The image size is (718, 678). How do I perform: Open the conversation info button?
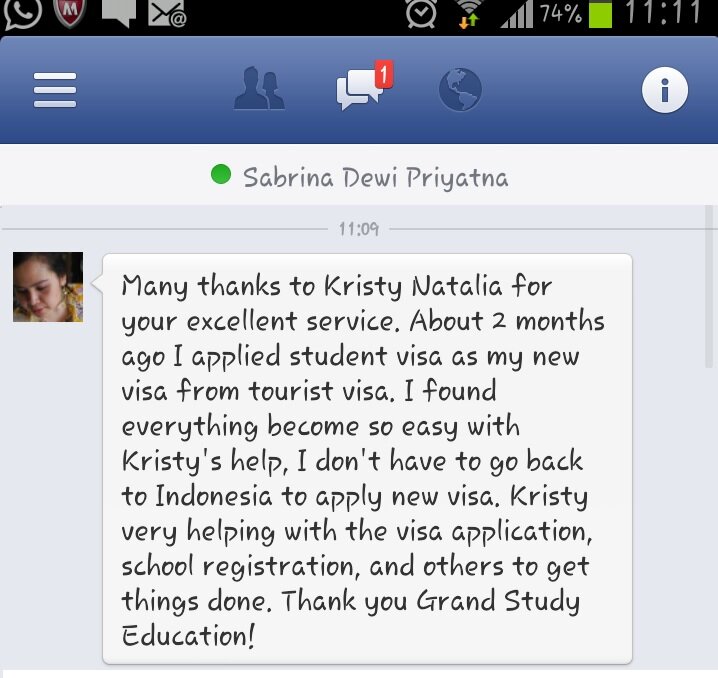pos(664,92)
